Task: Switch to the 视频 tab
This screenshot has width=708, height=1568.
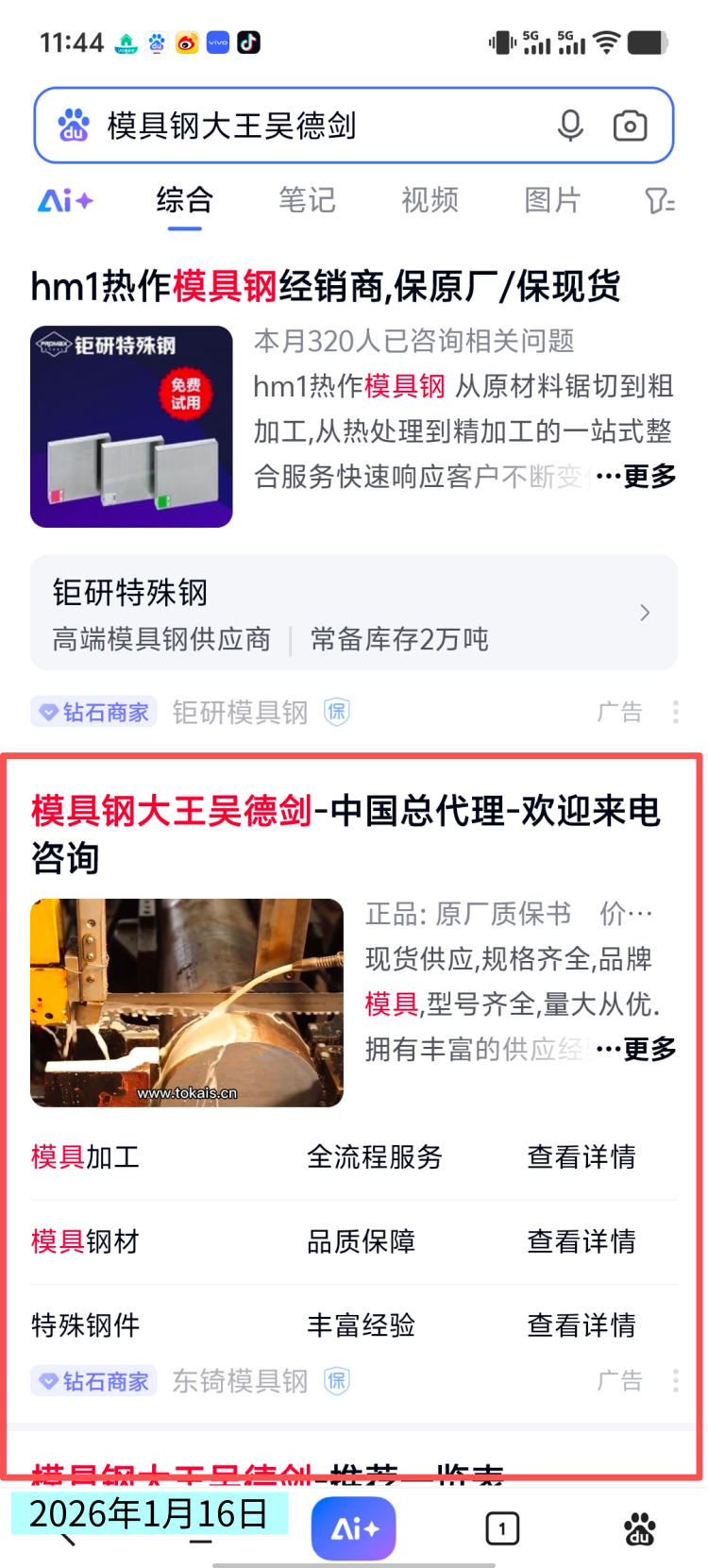Action: [430, 200]
